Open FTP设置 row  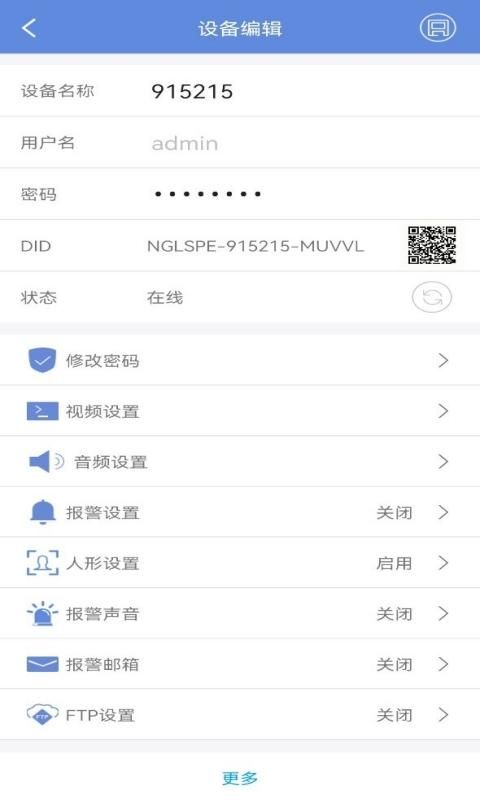[240, 714]
